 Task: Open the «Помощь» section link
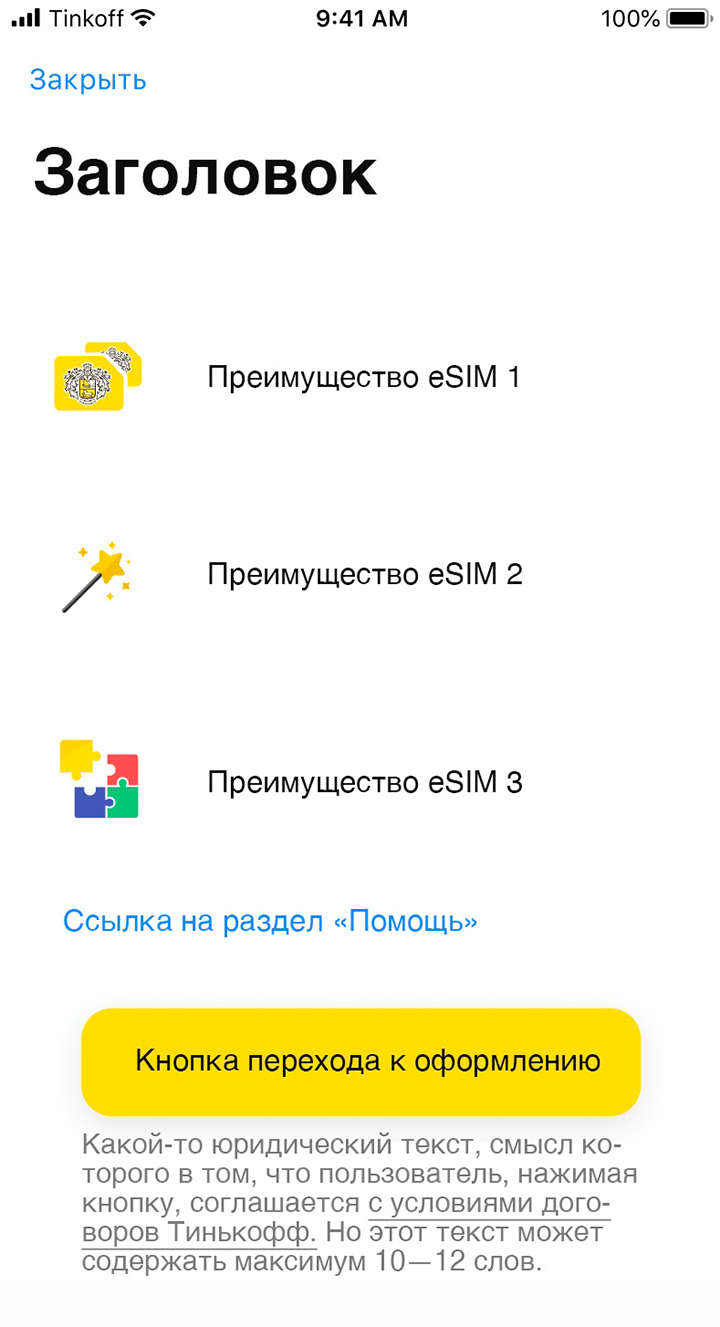pos(270,921)
